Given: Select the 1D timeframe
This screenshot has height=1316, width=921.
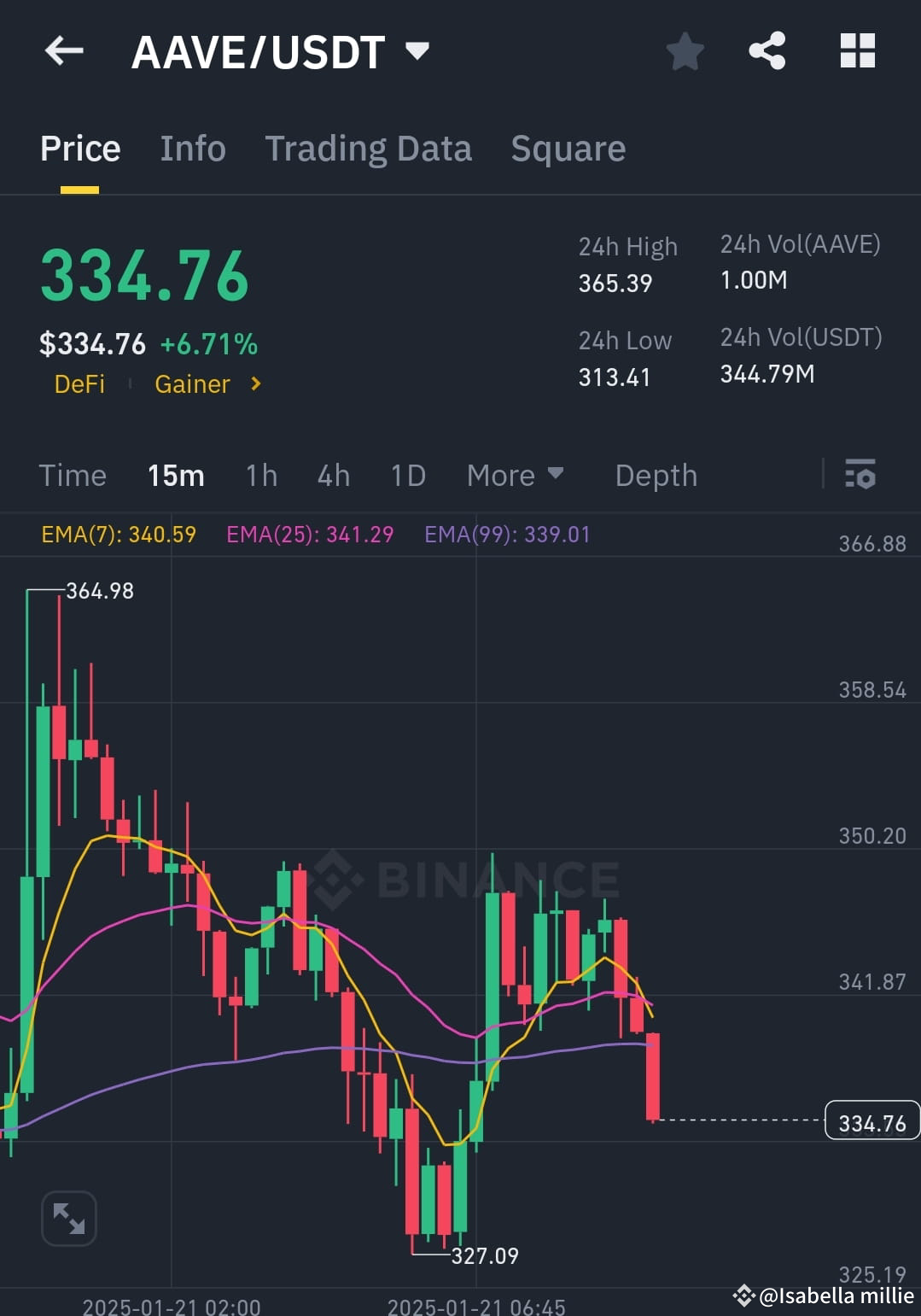Looking at the screenshot, I should 407,475.
